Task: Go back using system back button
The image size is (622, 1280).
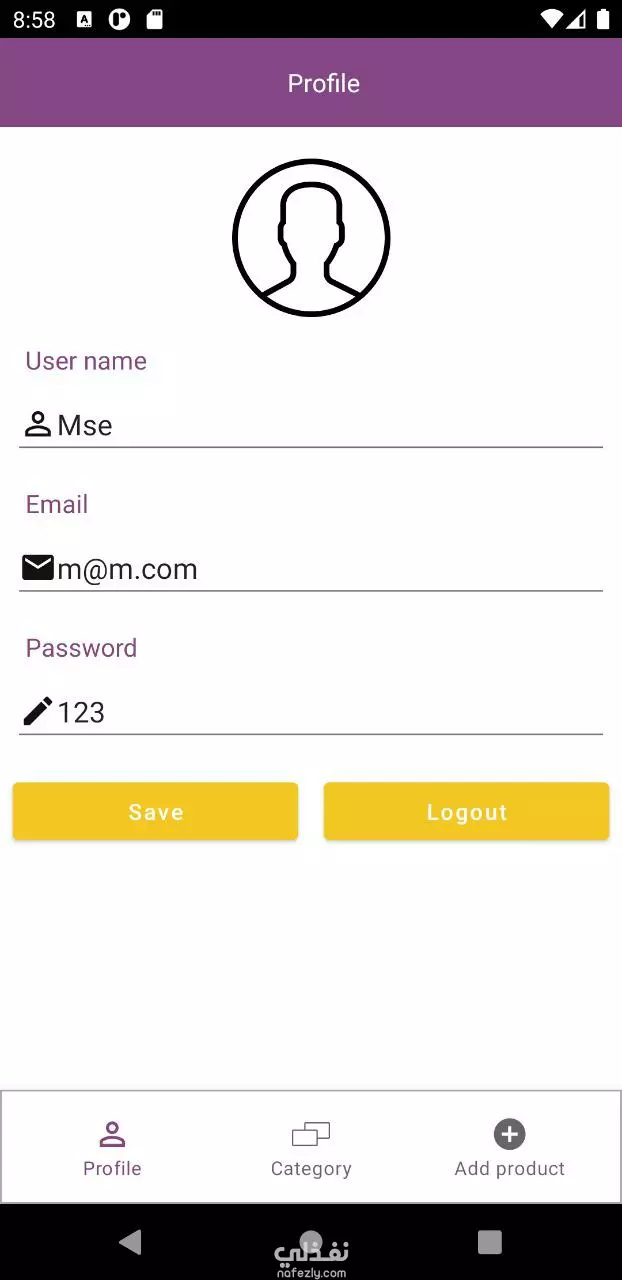Action: (130, 1242)
